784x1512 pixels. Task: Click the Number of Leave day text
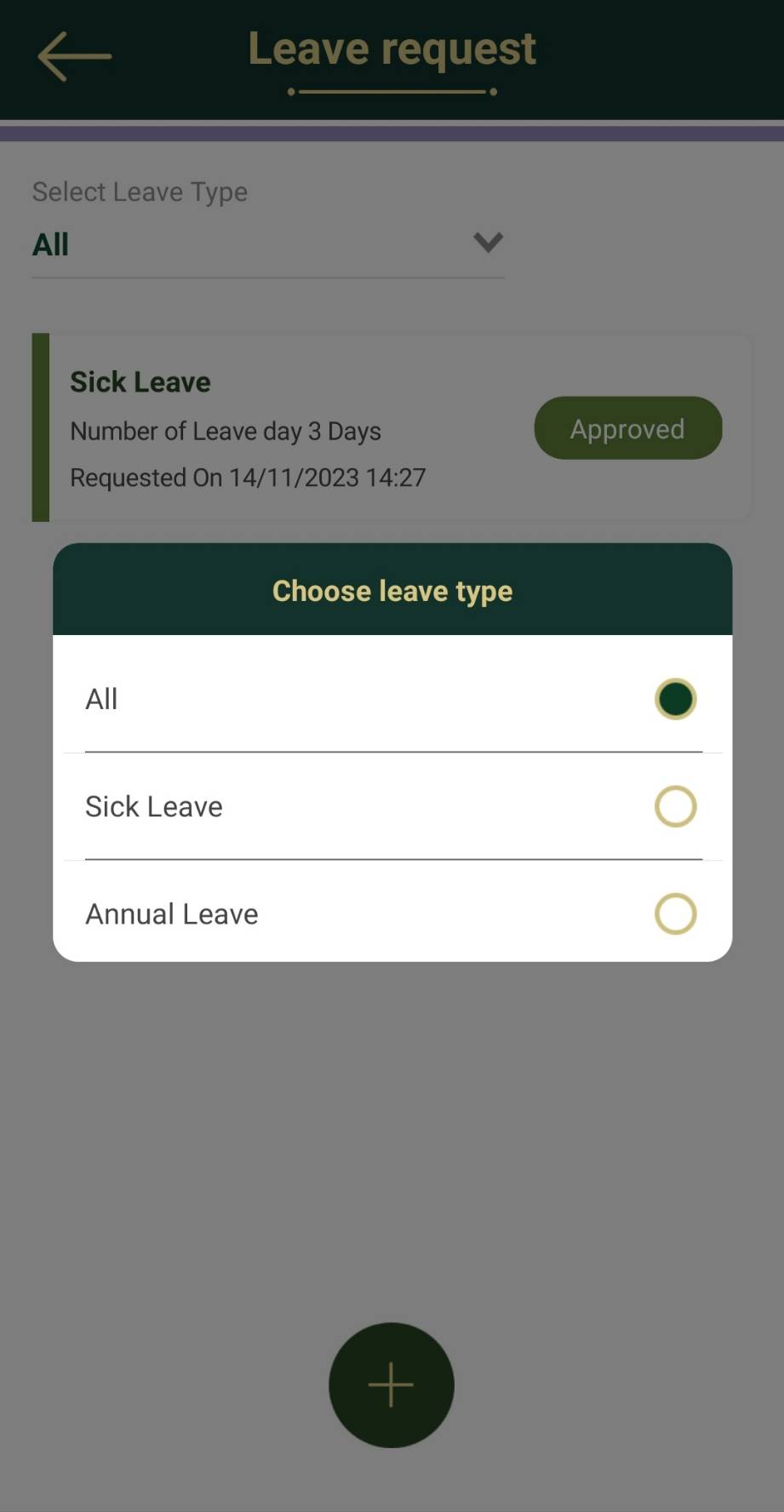click(x=225, y=431)
